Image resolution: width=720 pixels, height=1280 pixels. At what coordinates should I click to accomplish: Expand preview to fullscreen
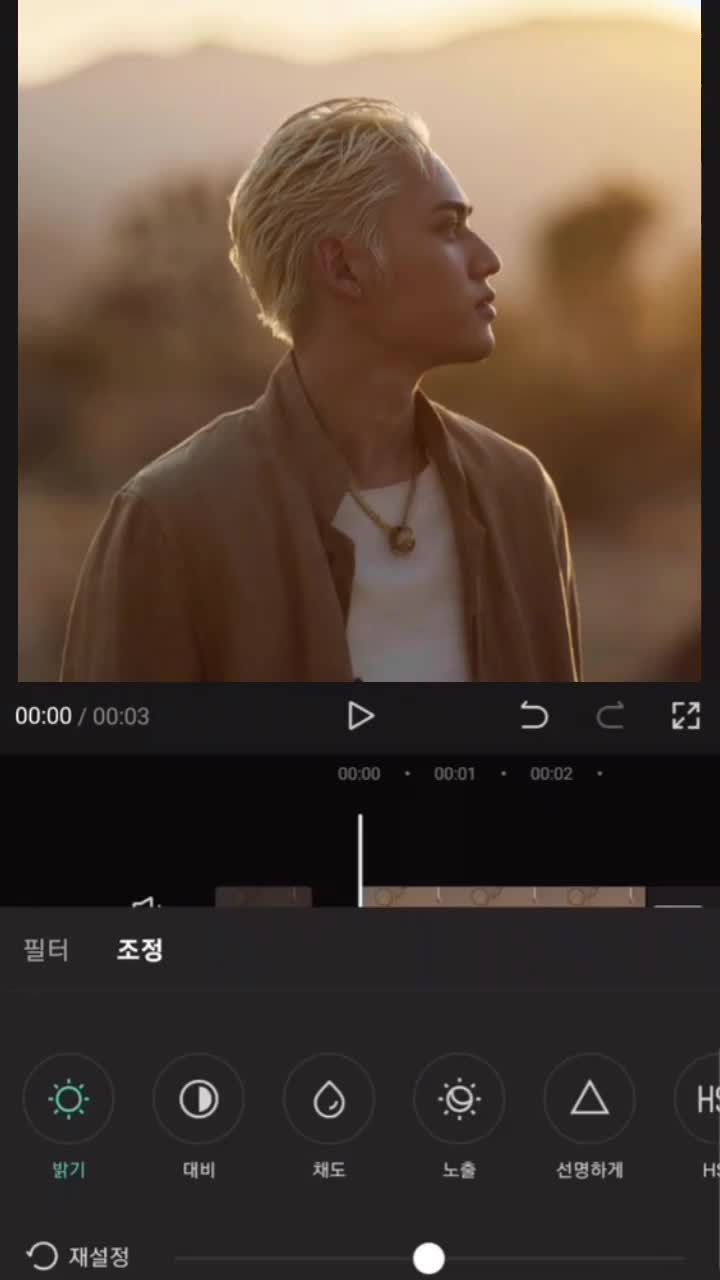click(685, 716)
